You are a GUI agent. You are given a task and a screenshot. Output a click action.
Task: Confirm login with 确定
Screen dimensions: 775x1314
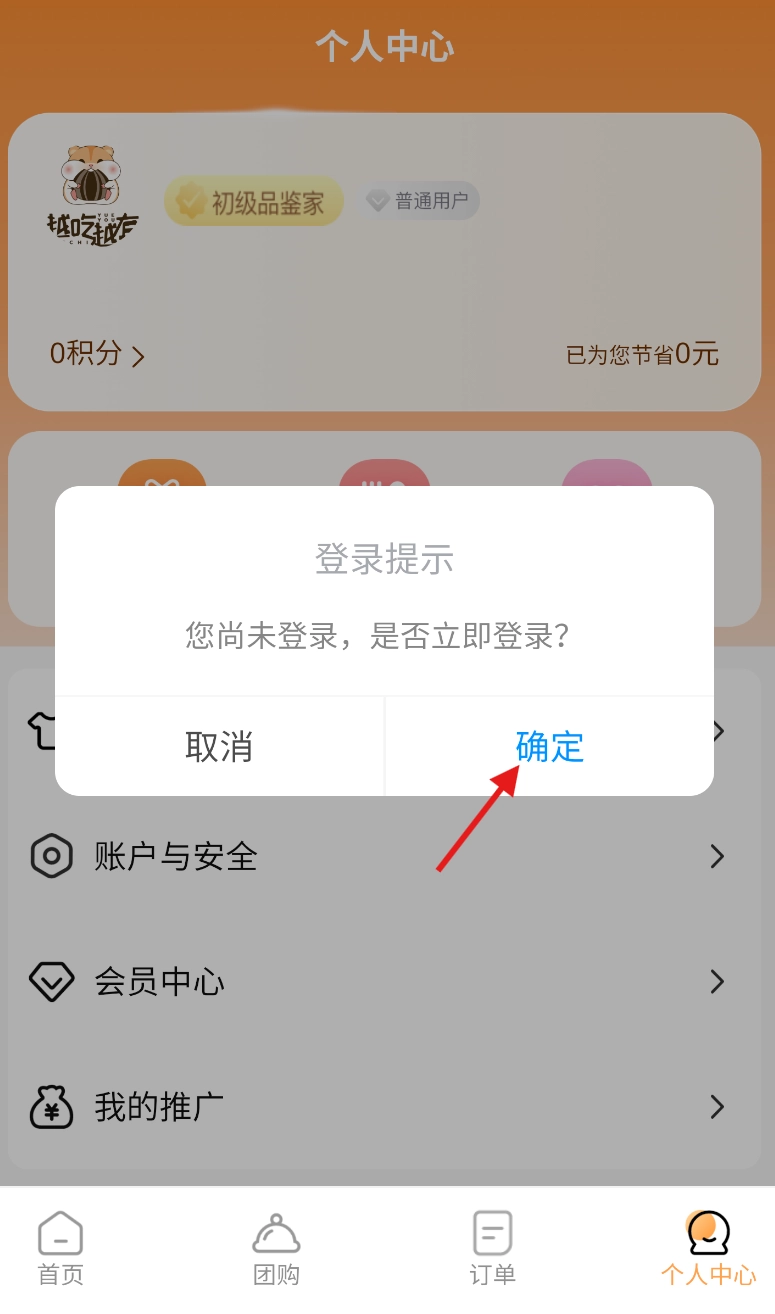click(549, 746)
